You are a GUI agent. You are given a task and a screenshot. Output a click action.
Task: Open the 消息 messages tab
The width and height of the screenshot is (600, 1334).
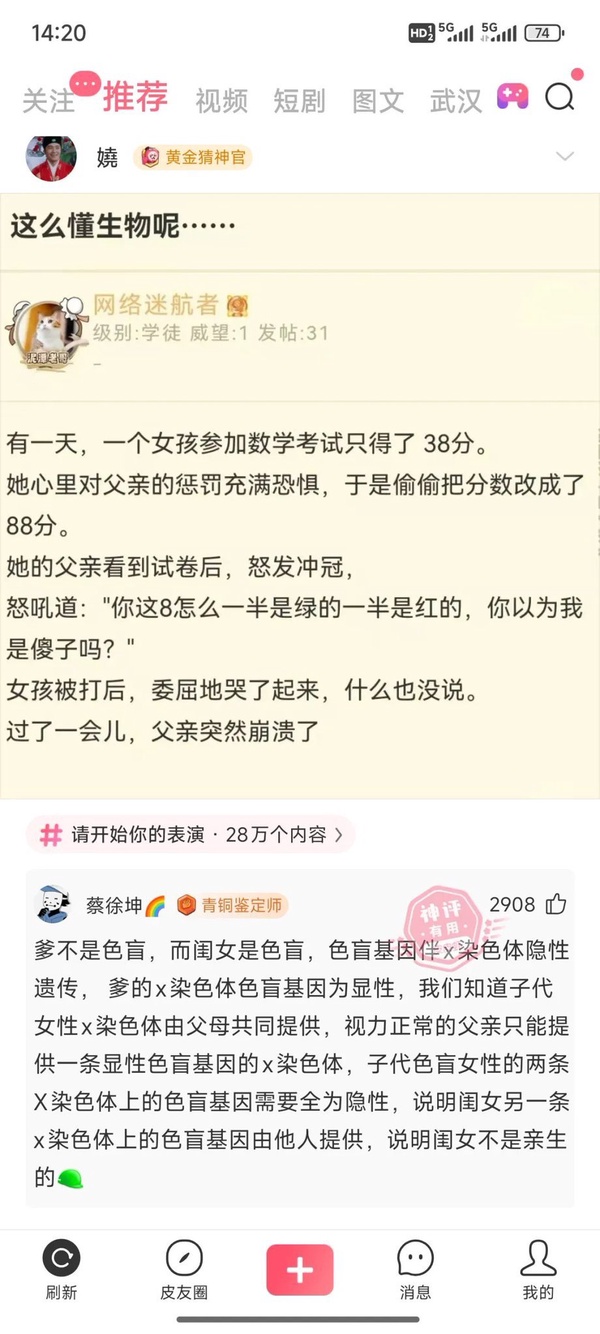tap(415, 1270)
